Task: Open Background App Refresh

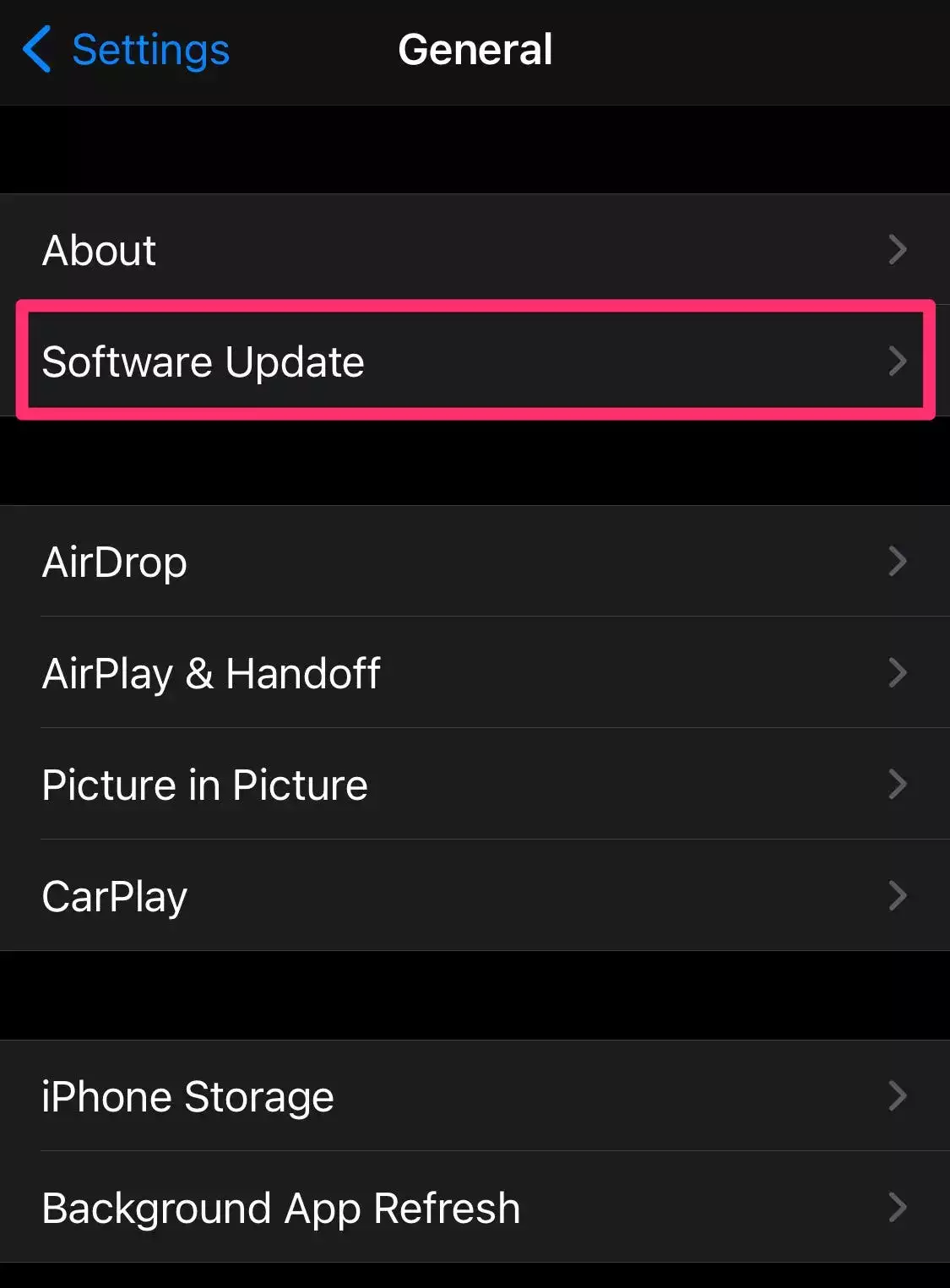Action: pos(473,1208)
